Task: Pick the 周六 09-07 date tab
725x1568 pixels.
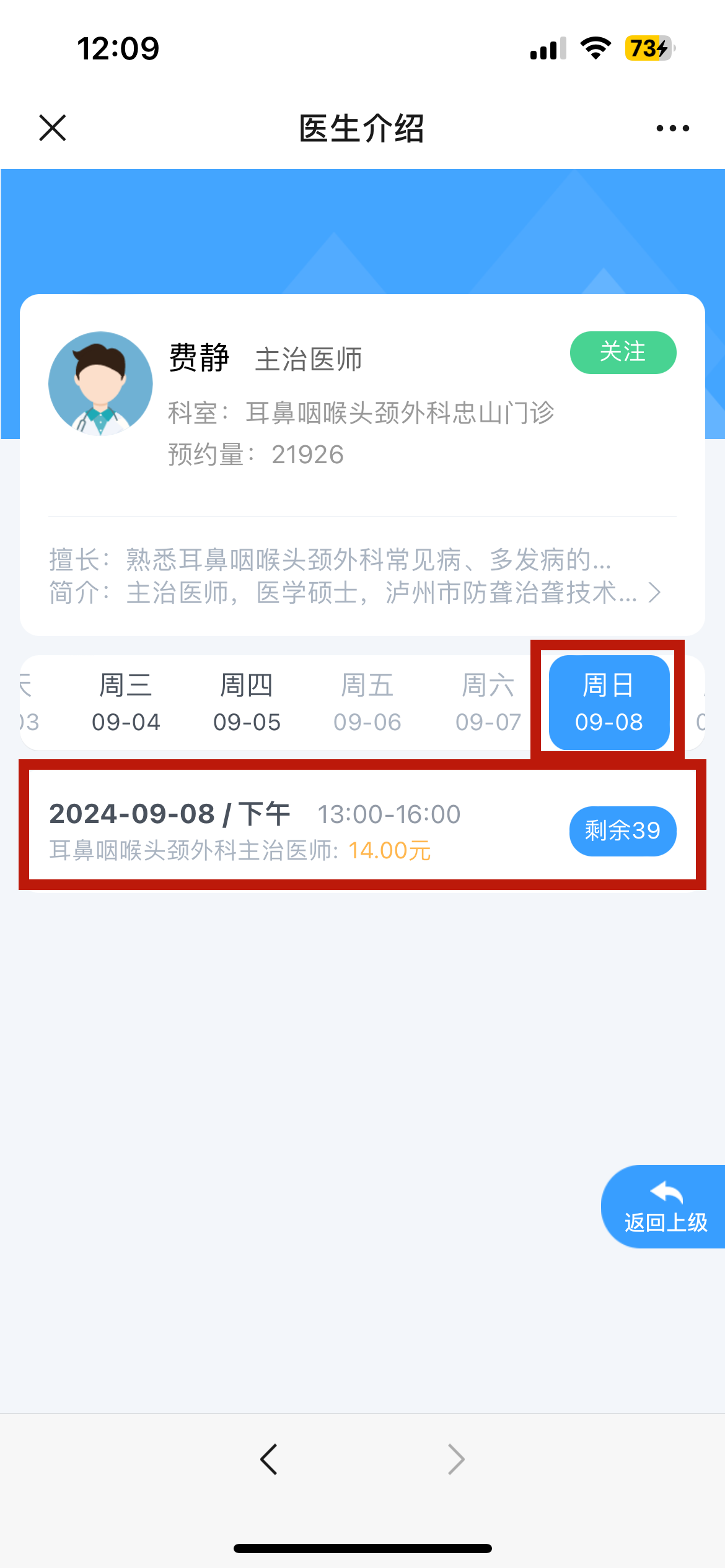Action: point(488,703)
